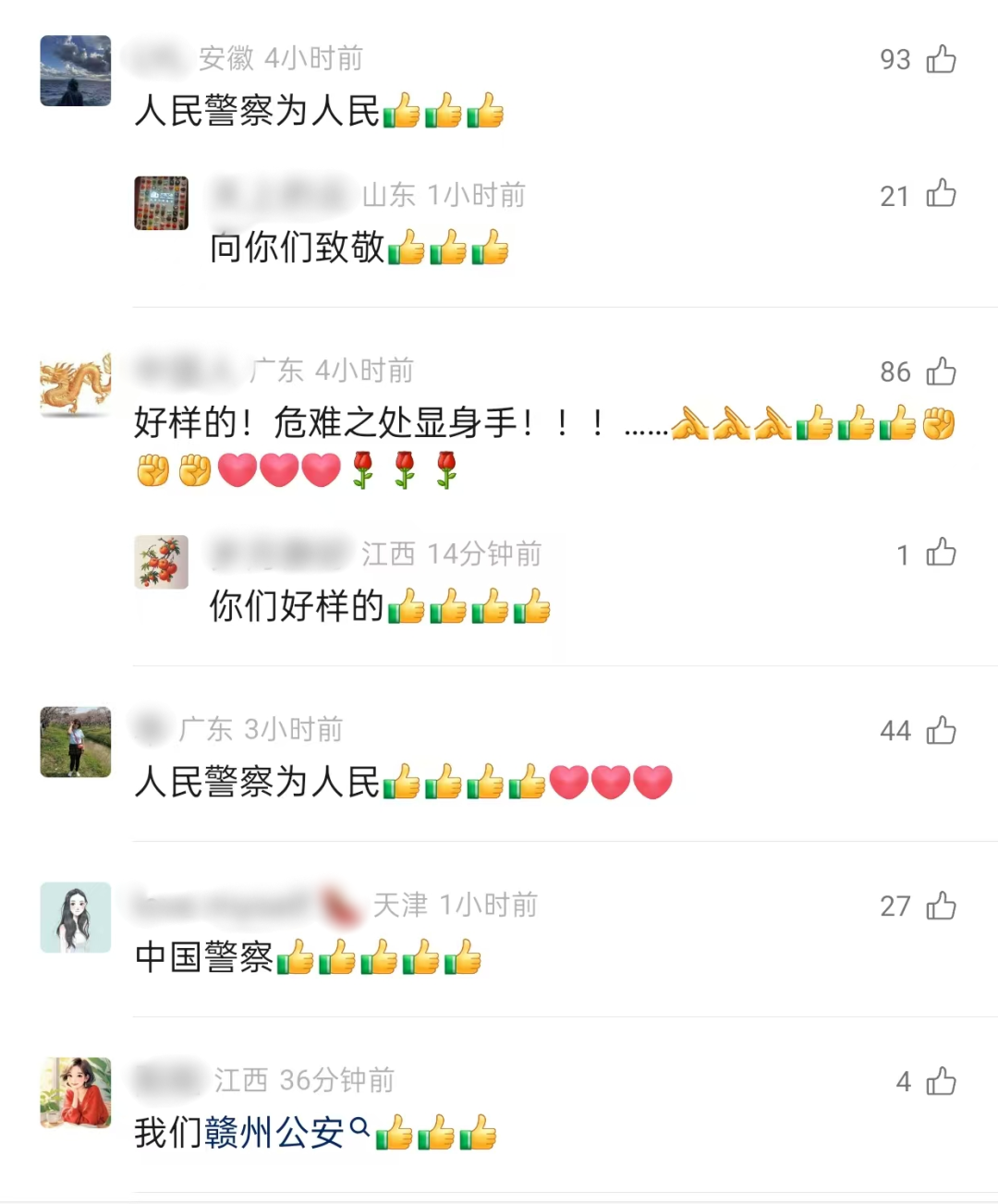Open the Tianjin commenter's avatar
This screenshot has height=1204, width=998.
coord(76,917)
